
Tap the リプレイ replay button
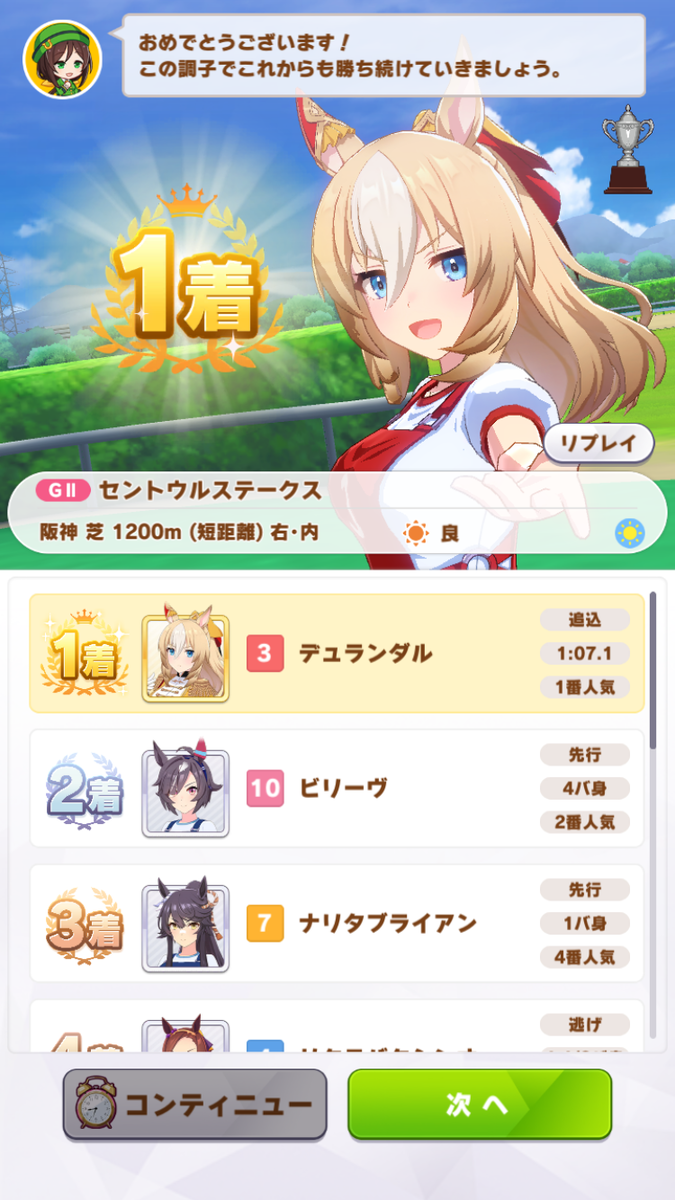tap(598, 442)
